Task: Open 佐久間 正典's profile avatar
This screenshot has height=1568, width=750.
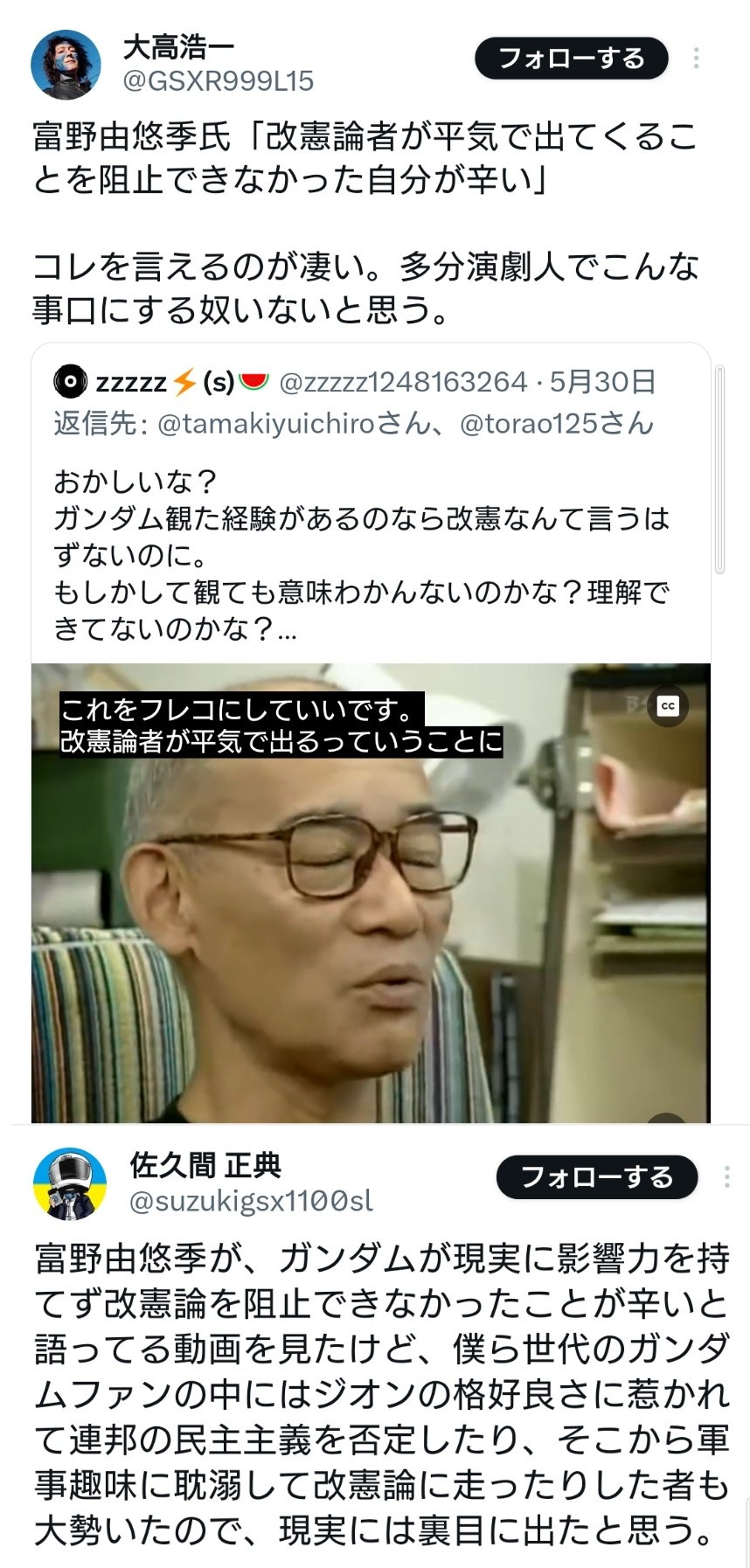Action: pos(69,1183)
